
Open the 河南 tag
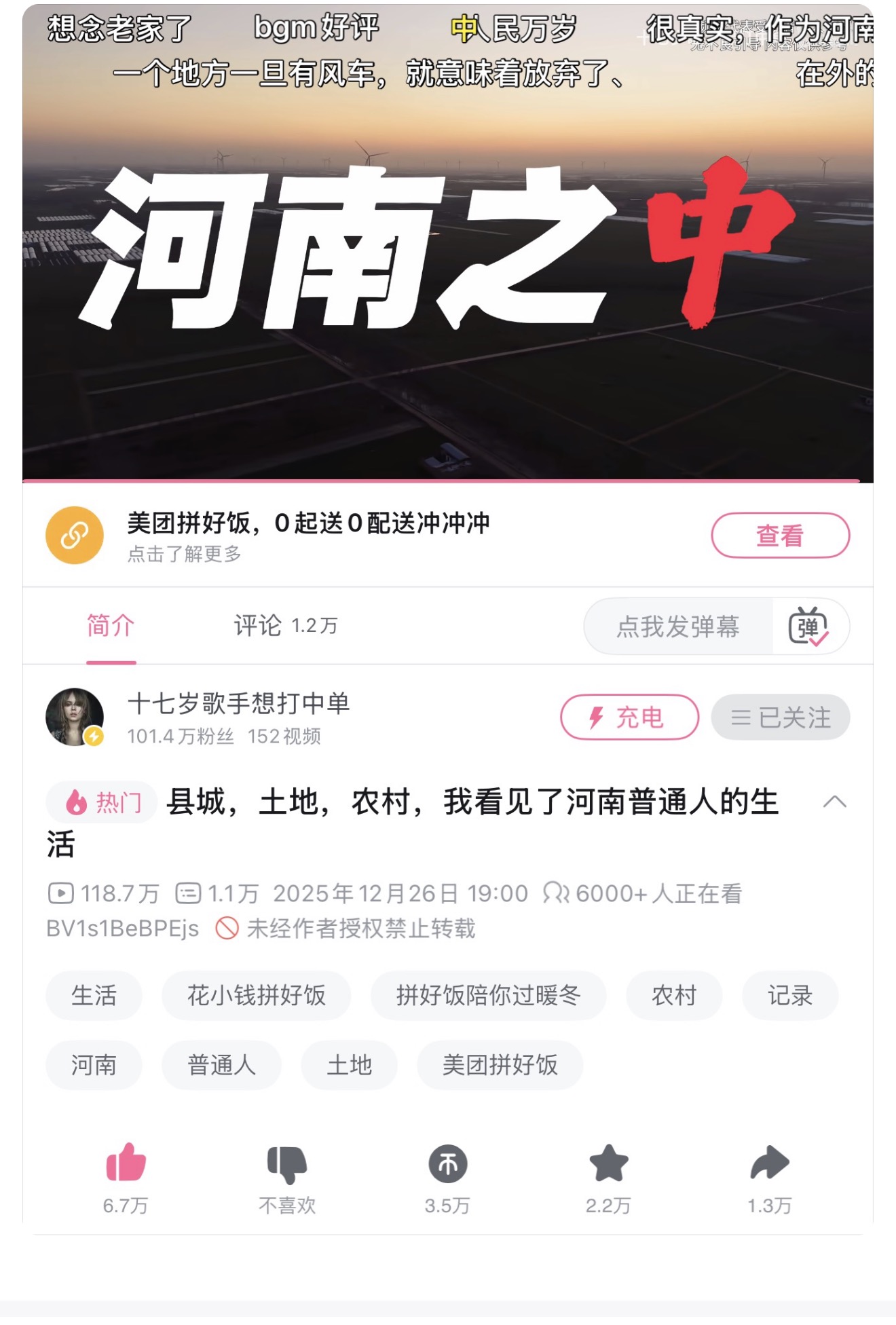tap(94, 1065)
